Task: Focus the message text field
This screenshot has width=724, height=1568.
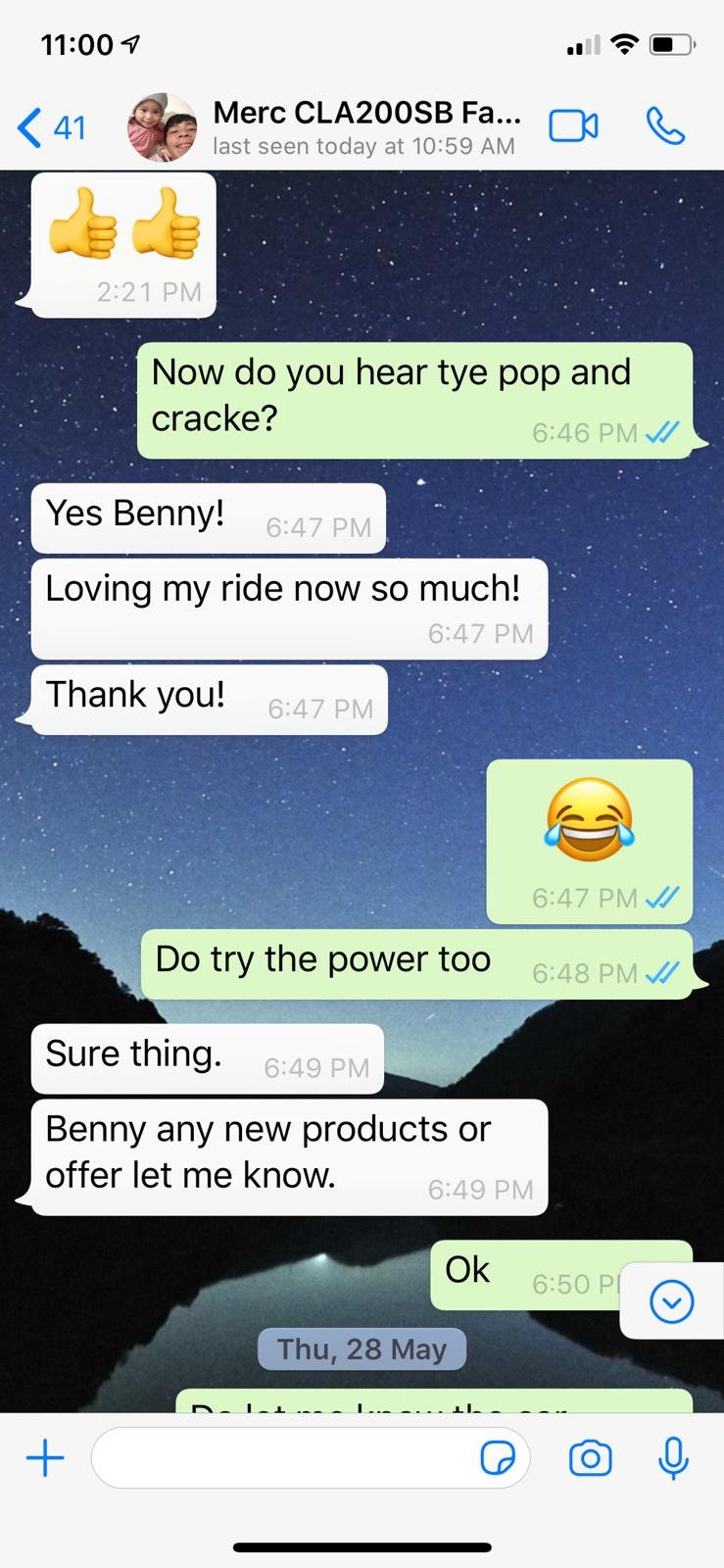Action: (x=284, y=1458)
